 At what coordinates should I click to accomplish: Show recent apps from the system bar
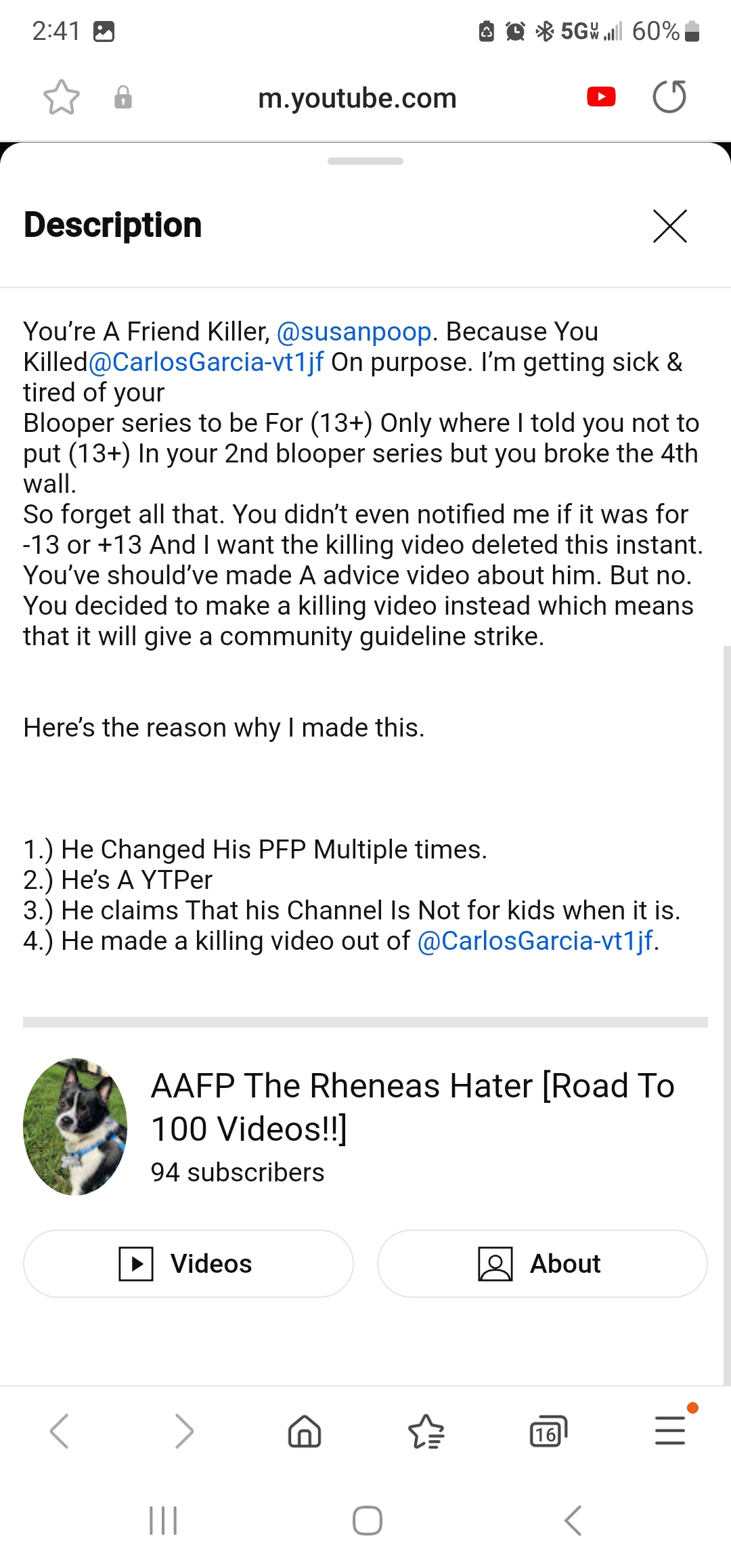tap(163, 1521)
